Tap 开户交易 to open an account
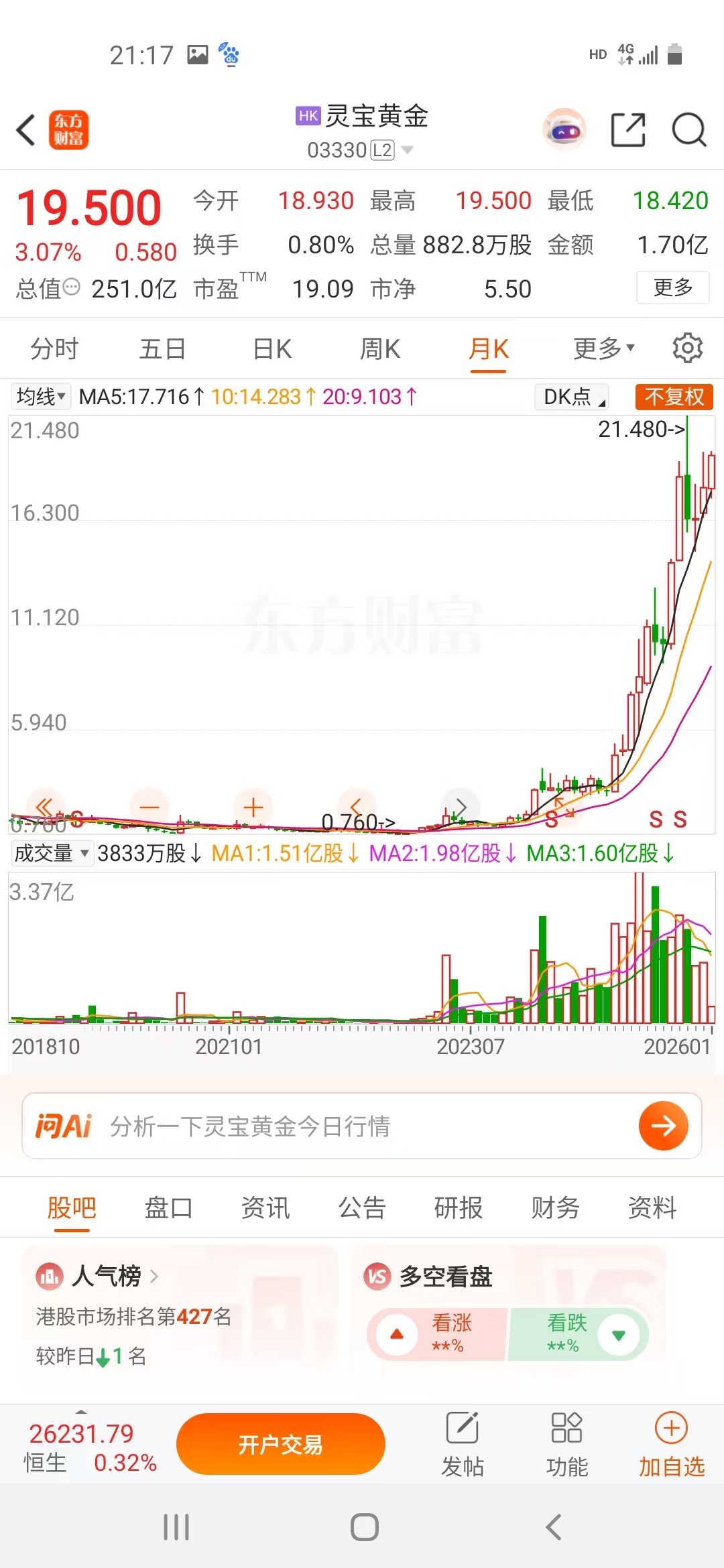 (280, 1444)
